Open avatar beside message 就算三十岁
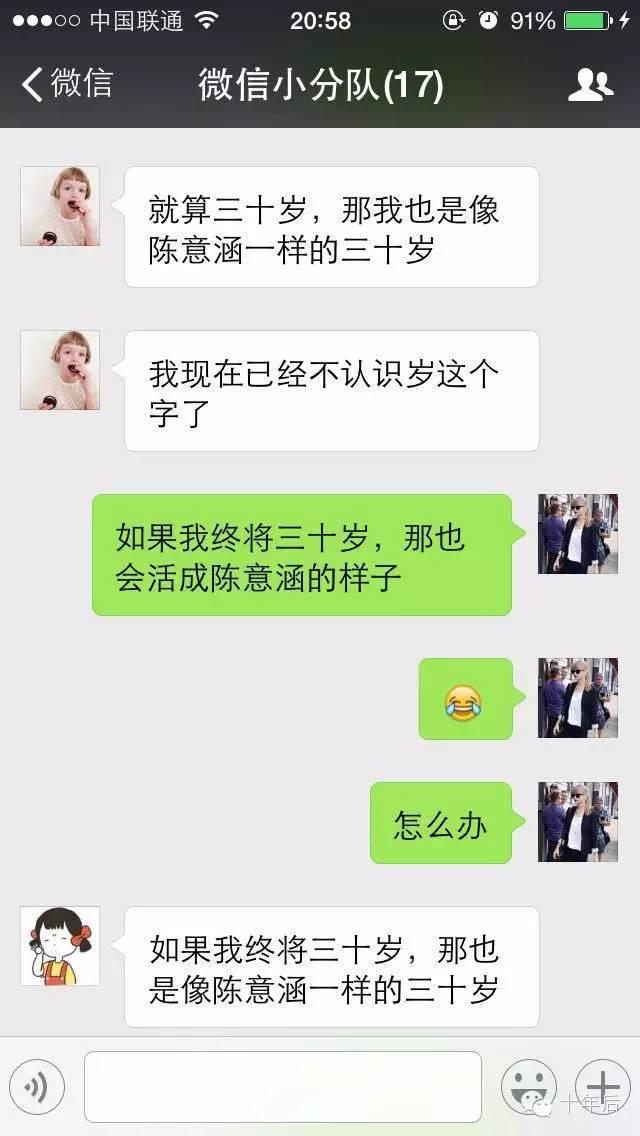 tap(60, 206)
